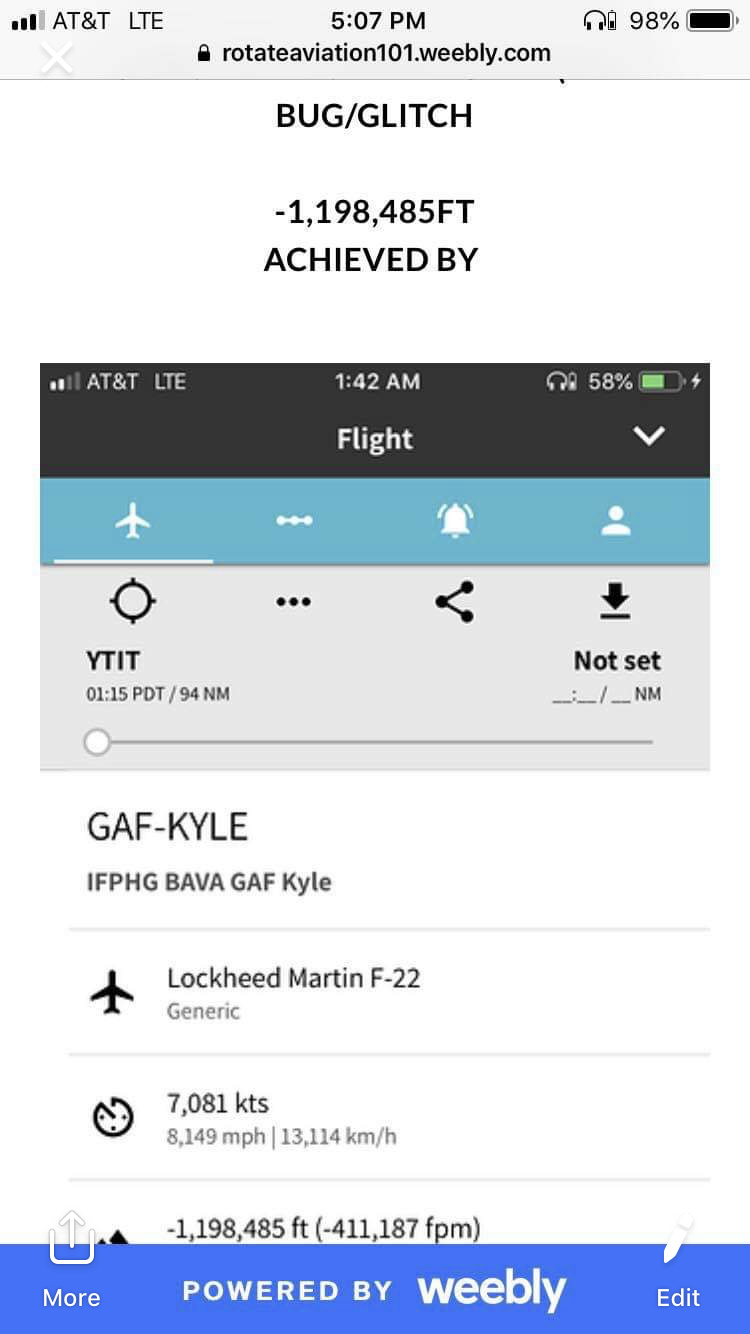
Task: Open the Powered by Weebly link
Action: [374, 1290]
